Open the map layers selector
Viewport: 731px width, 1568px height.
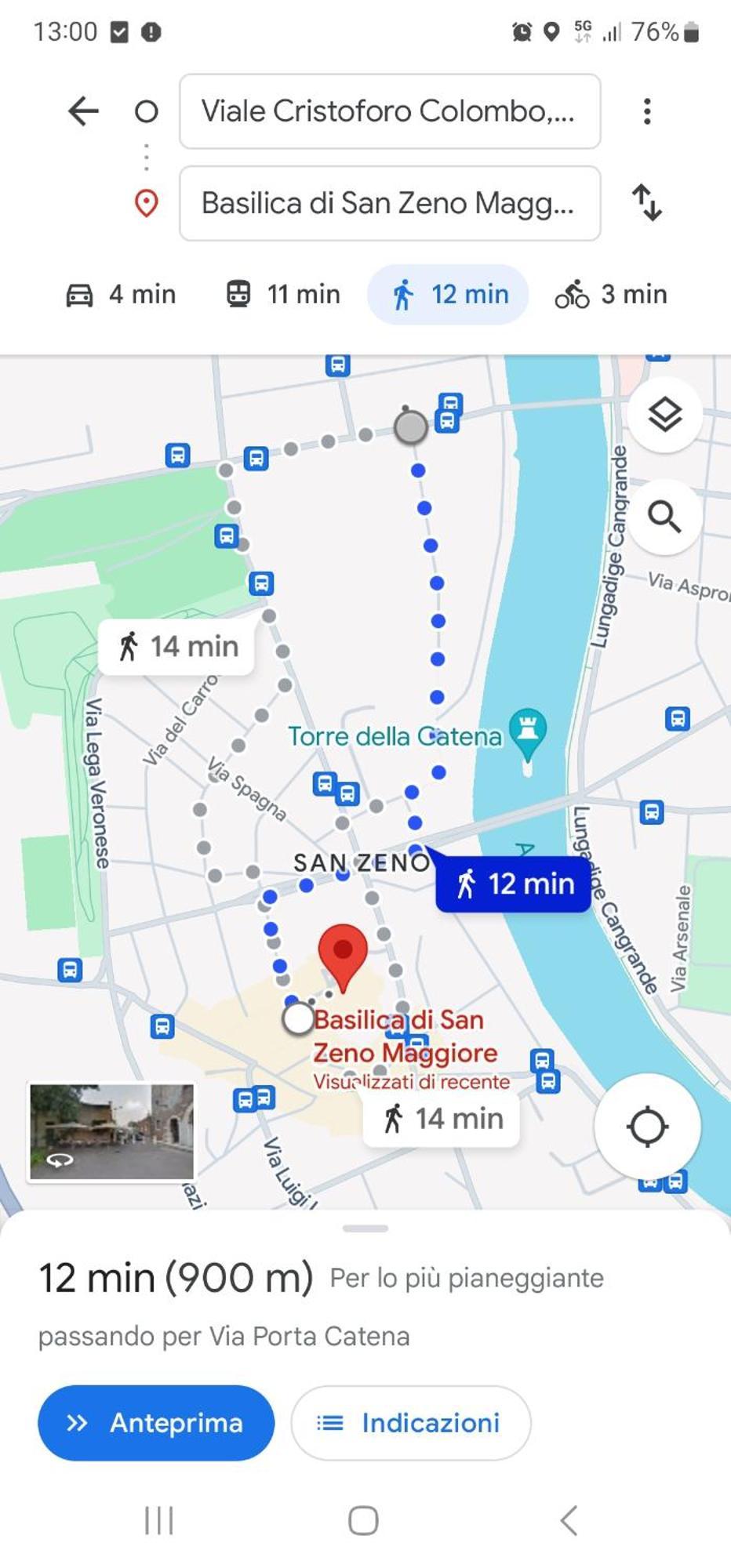664,414
